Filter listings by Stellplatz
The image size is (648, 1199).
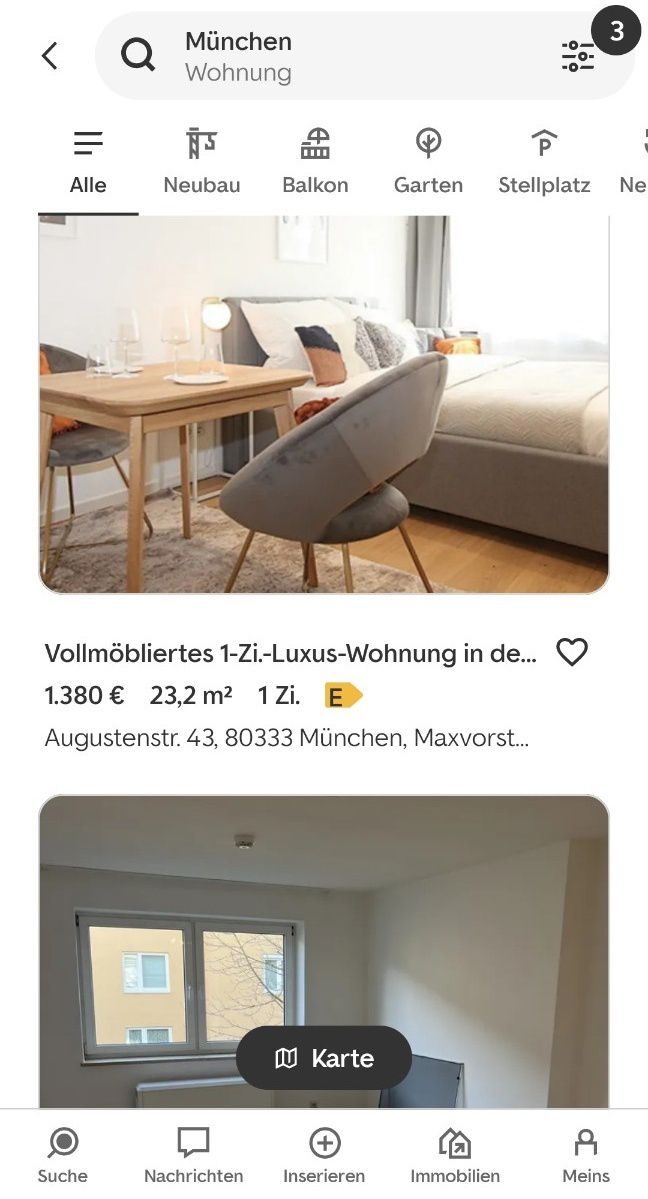(544, 163)
